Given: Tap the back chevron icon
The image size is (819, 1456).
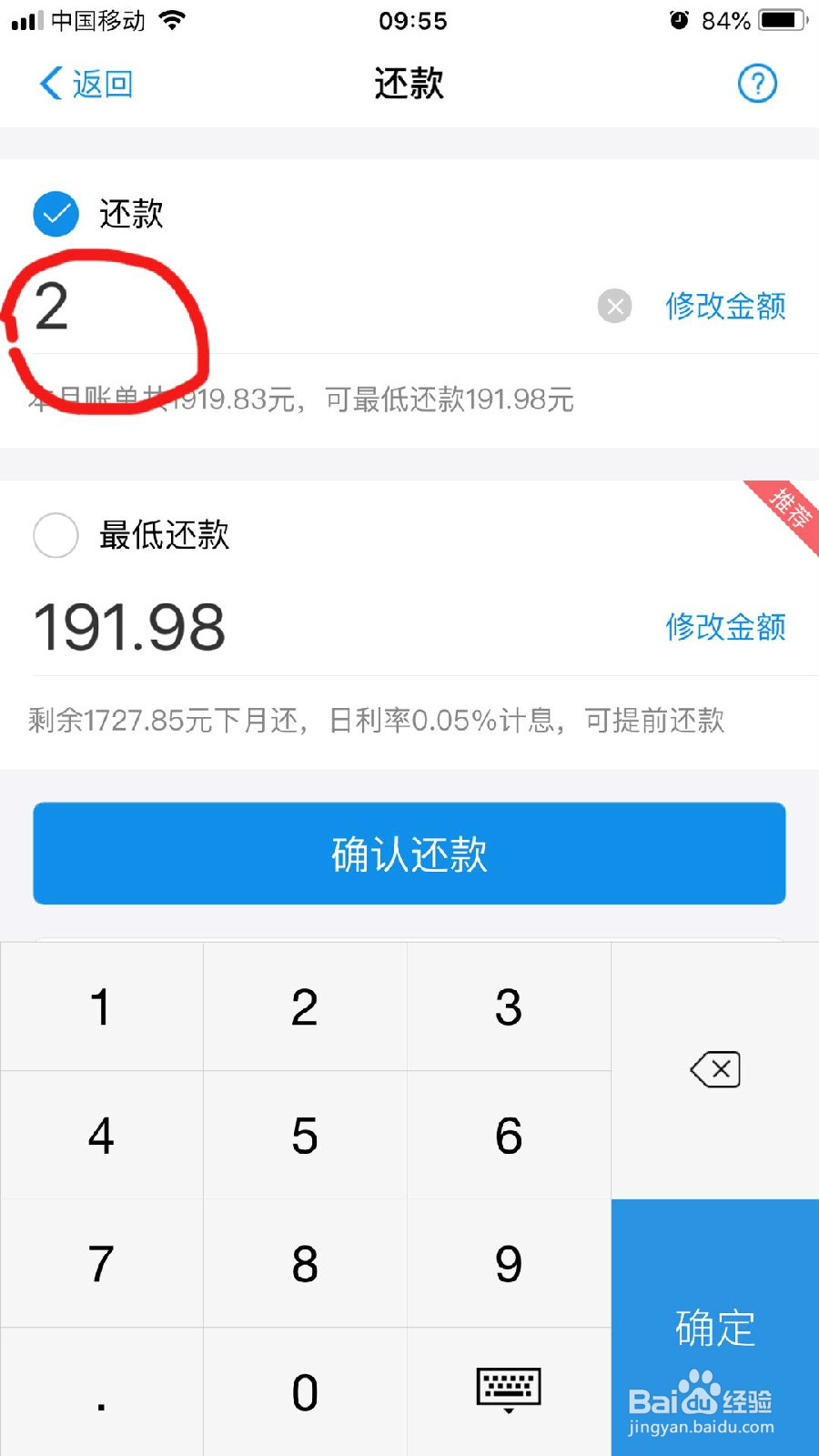Looking at the screenshot, I should coord(50,82).
